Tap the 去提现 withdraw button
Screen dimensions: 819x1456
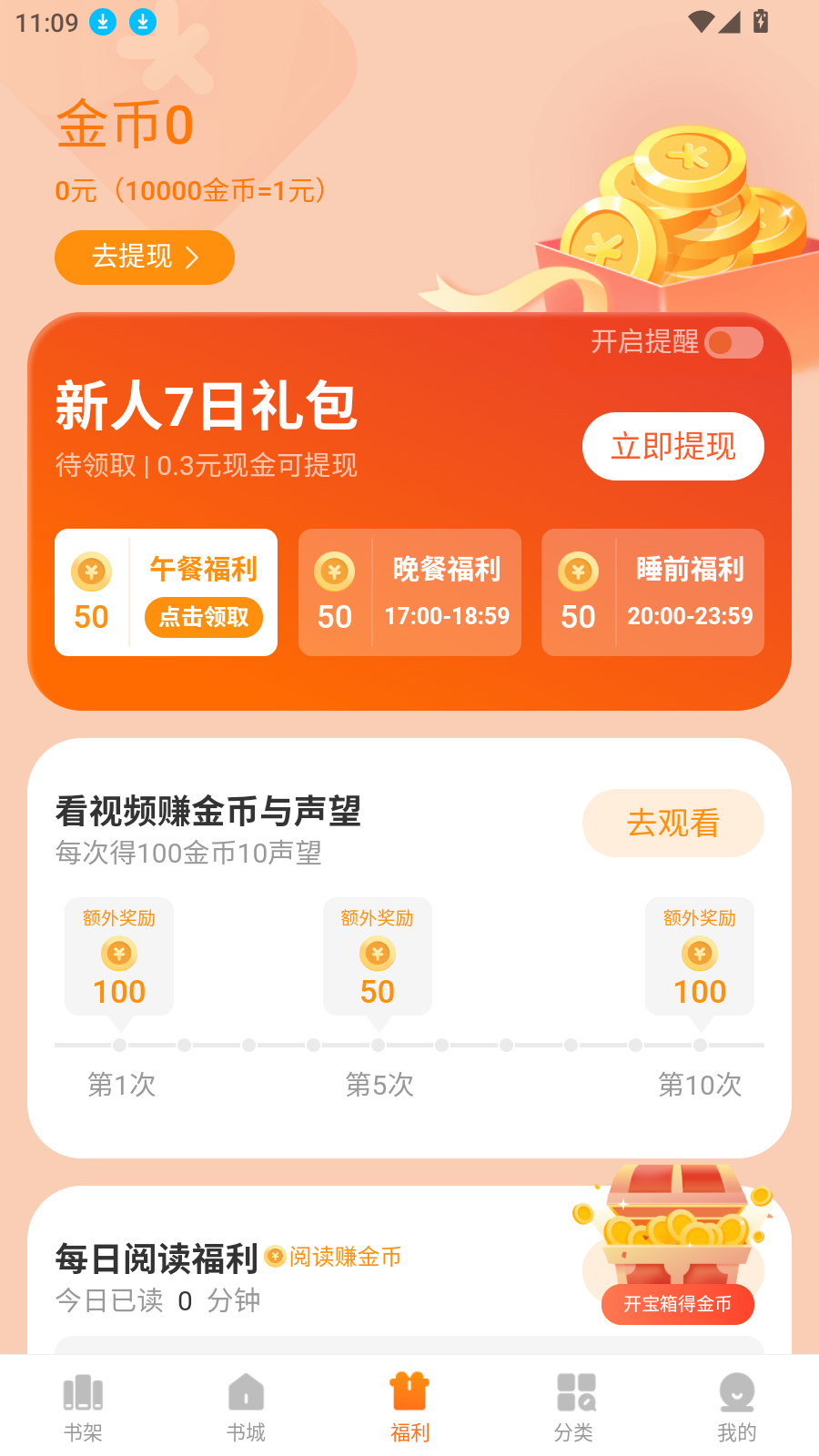[x=144, y=258]
